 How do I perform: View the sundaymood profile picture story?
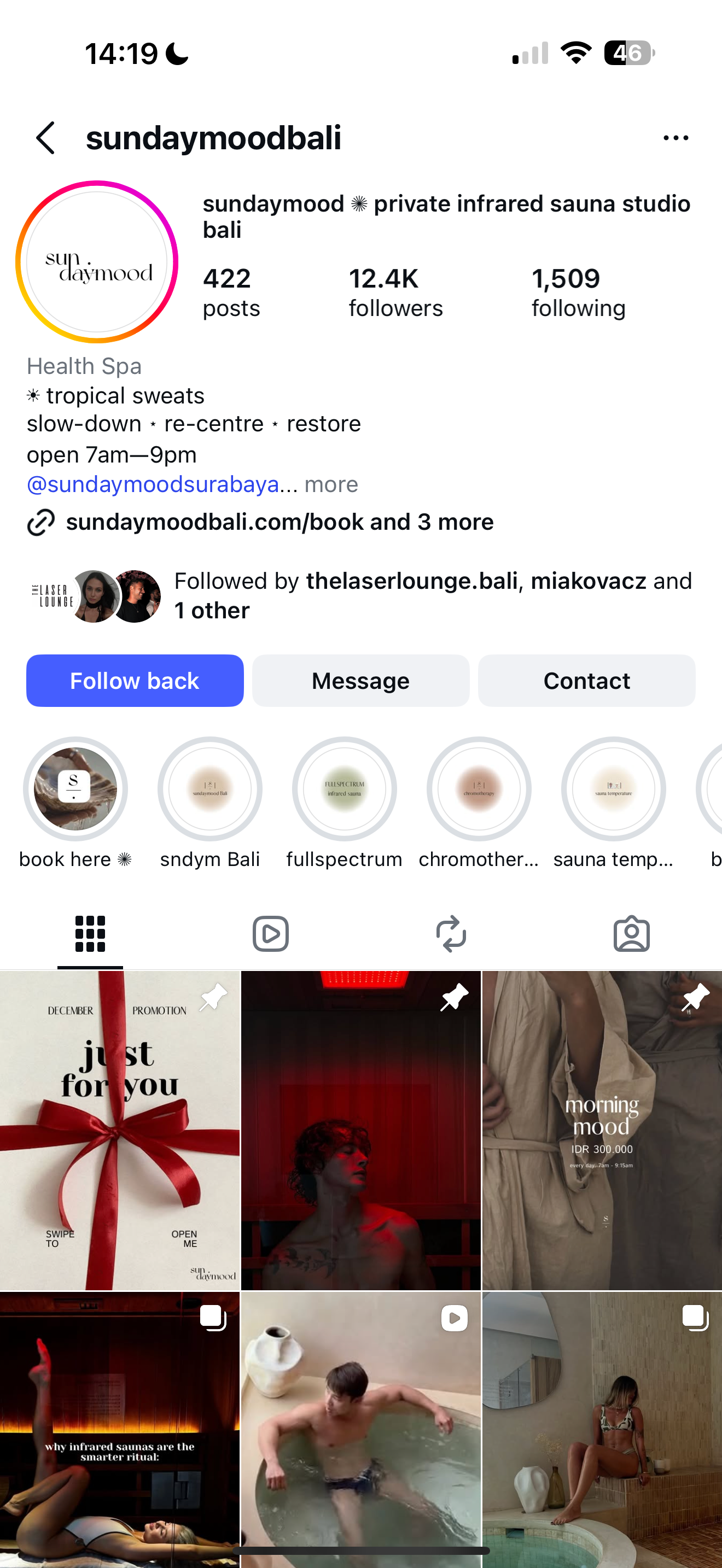coord(97,262)
